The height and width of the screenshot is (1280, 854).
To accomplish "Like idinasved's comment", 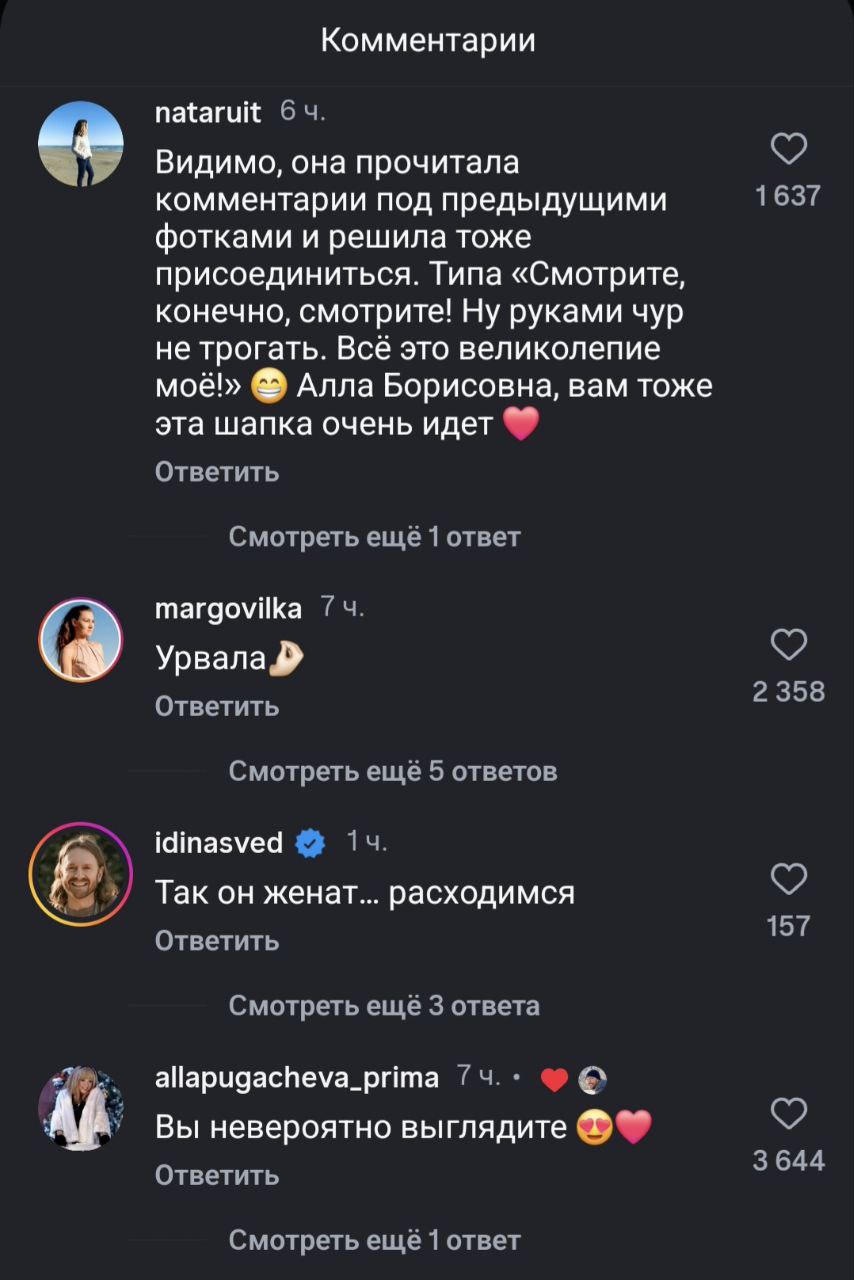I will tap(790, 877).
